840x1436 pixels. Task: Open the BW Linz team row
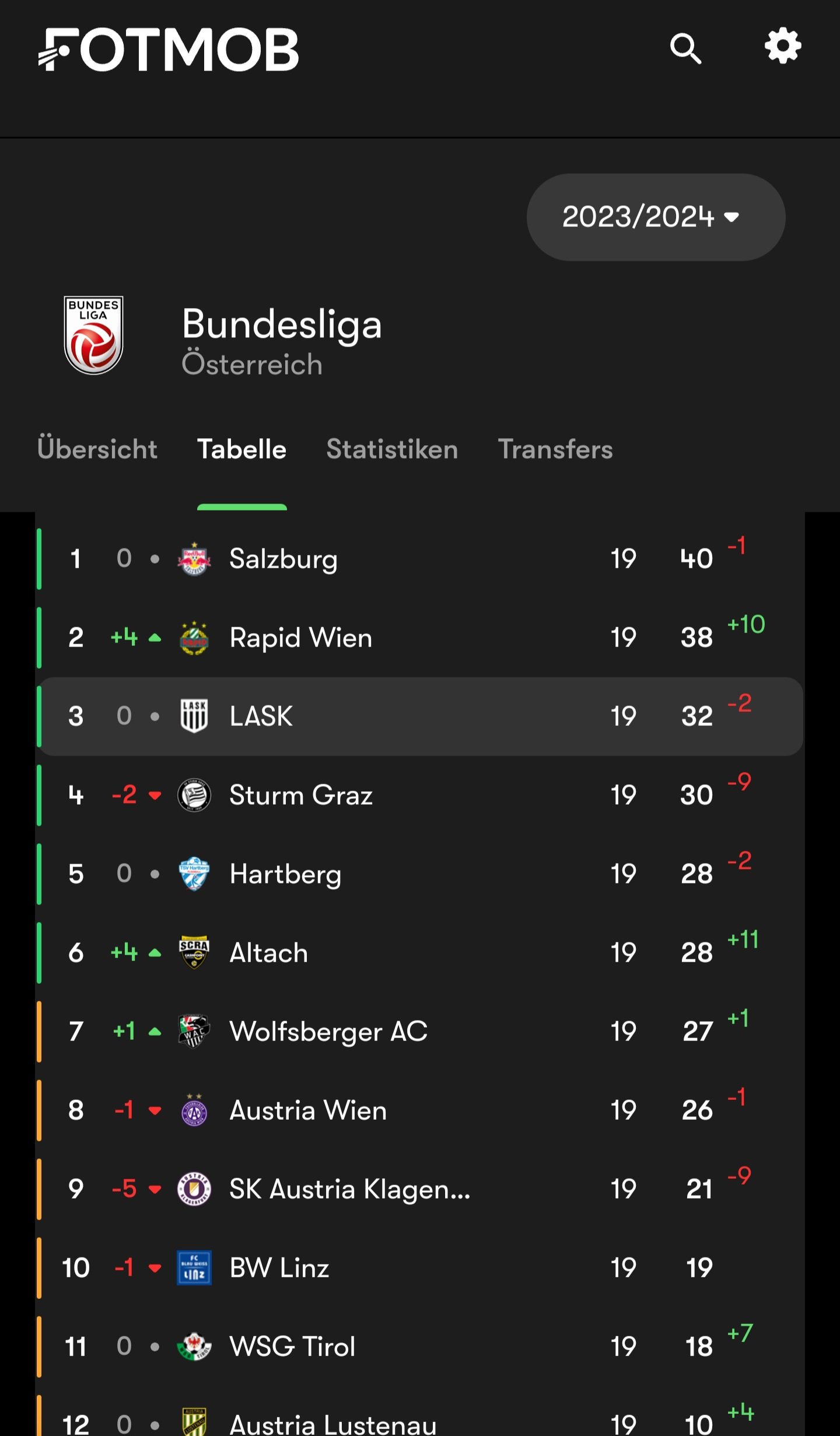(x=420, y=1267)
